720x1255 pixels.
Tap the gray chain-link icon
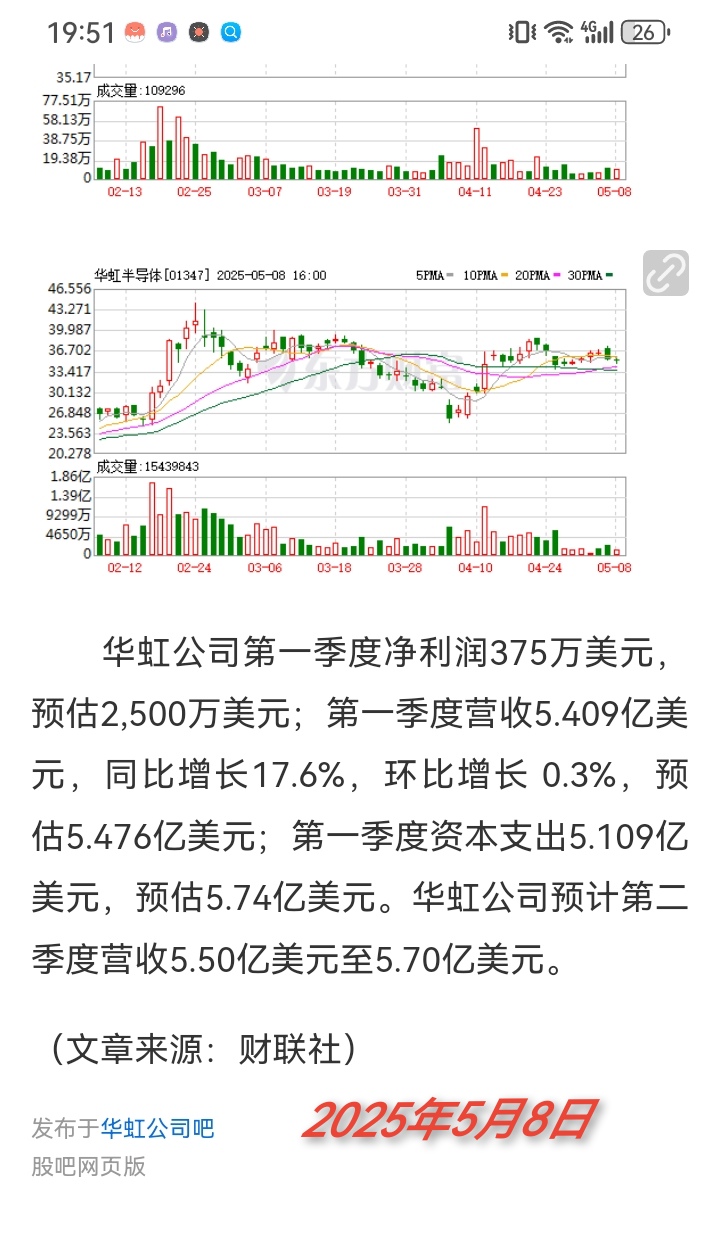[x=666, y=272]
